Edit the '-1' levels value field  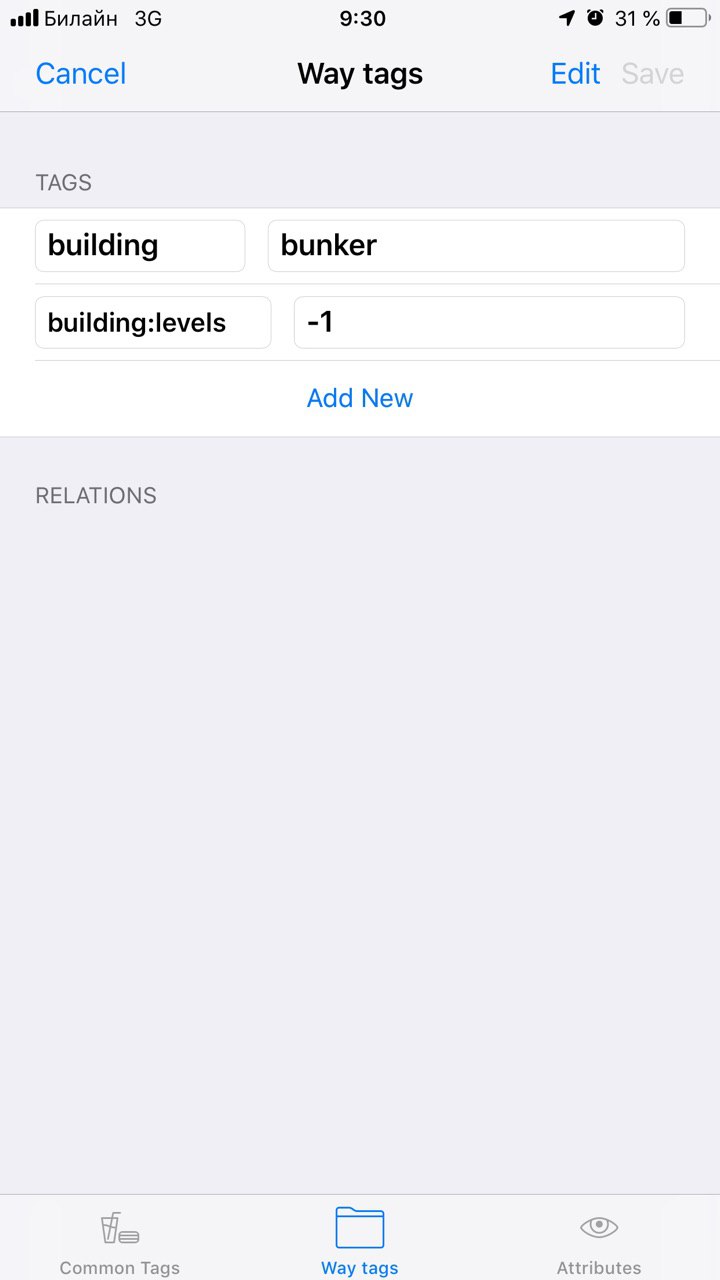(489, 322)
